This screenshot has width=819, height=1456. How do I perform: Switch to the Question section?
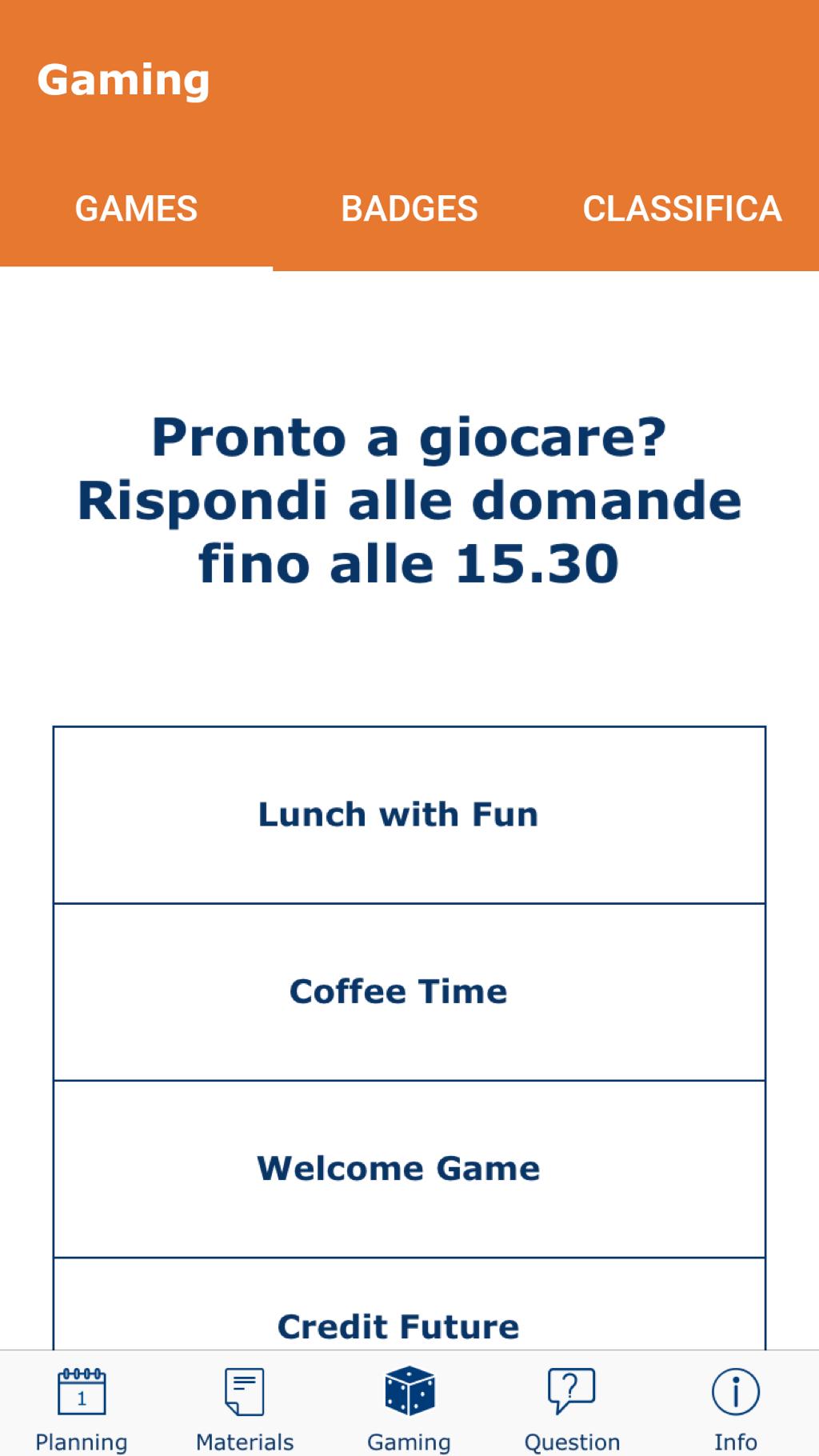(x=572, y=1408)
